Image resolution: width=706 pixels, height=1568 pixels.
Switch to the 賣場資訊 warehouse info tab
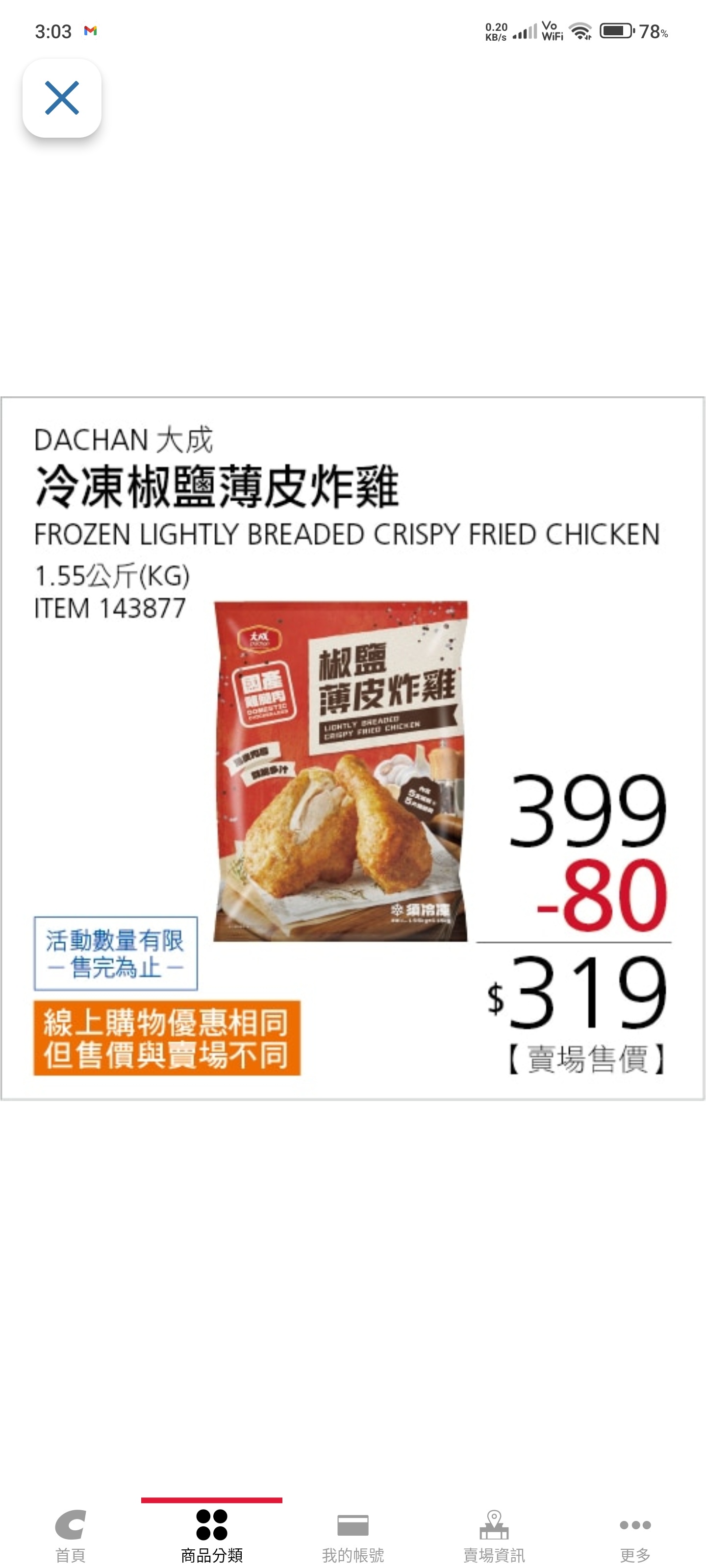[493, 1535]
